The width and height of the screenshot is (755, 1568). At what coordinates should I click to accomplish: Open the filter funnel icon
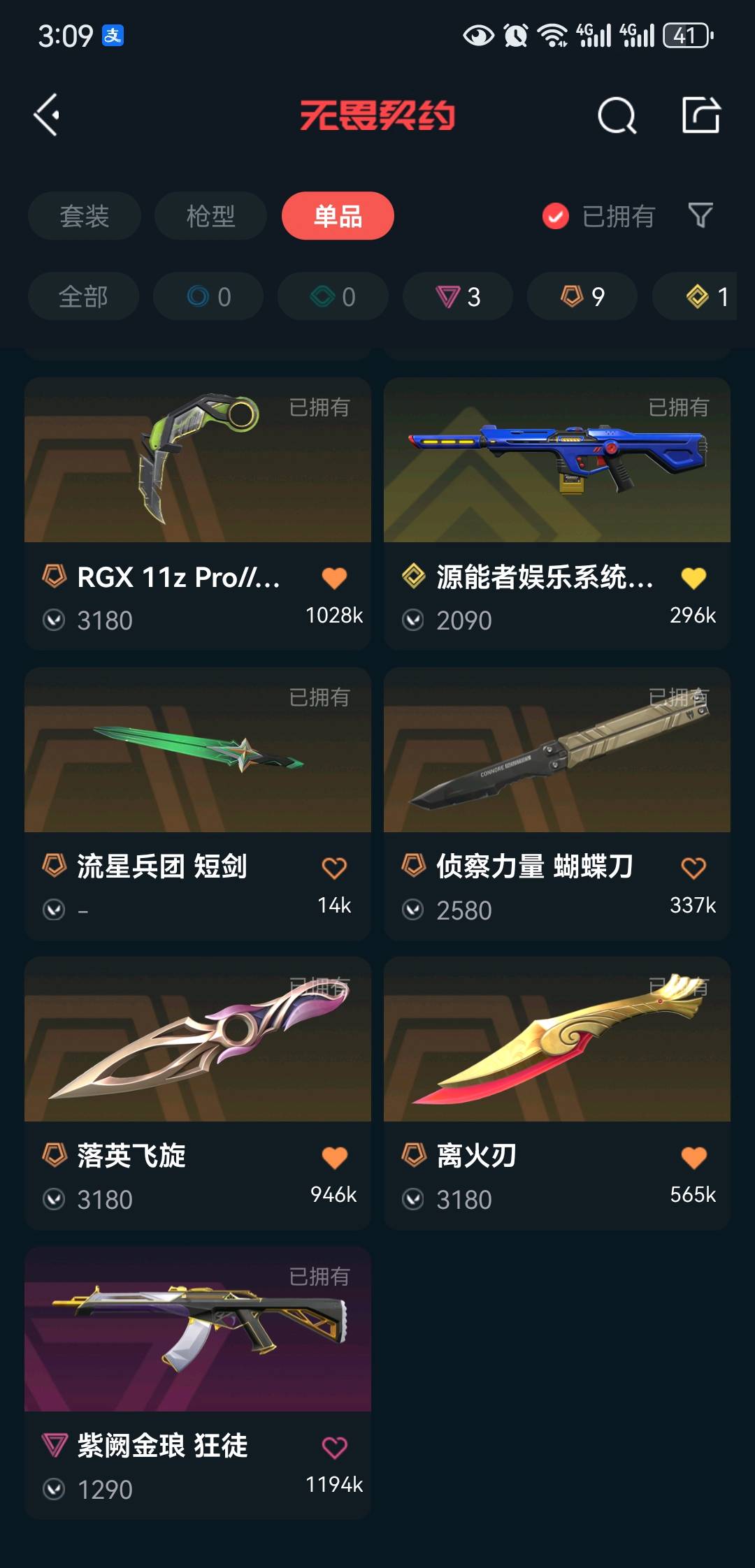coord(700,216)
